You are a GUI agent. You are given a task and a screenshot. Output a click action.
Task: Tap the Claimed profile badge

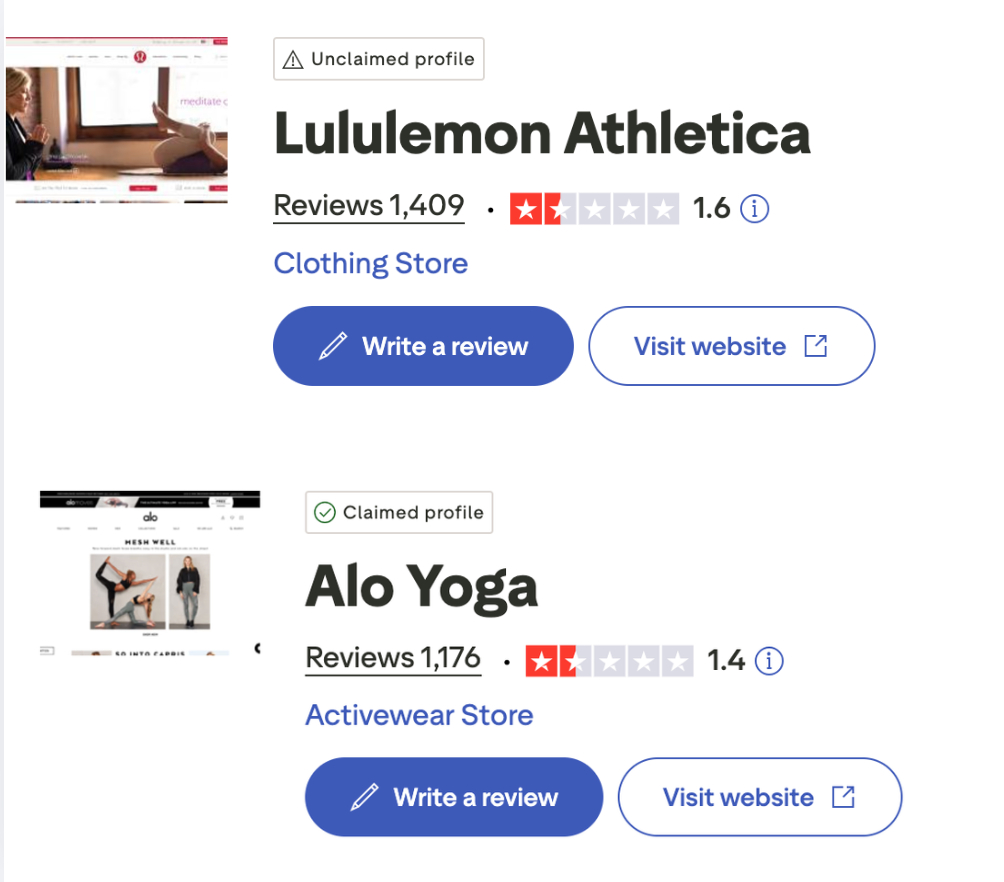pos(399,513)
